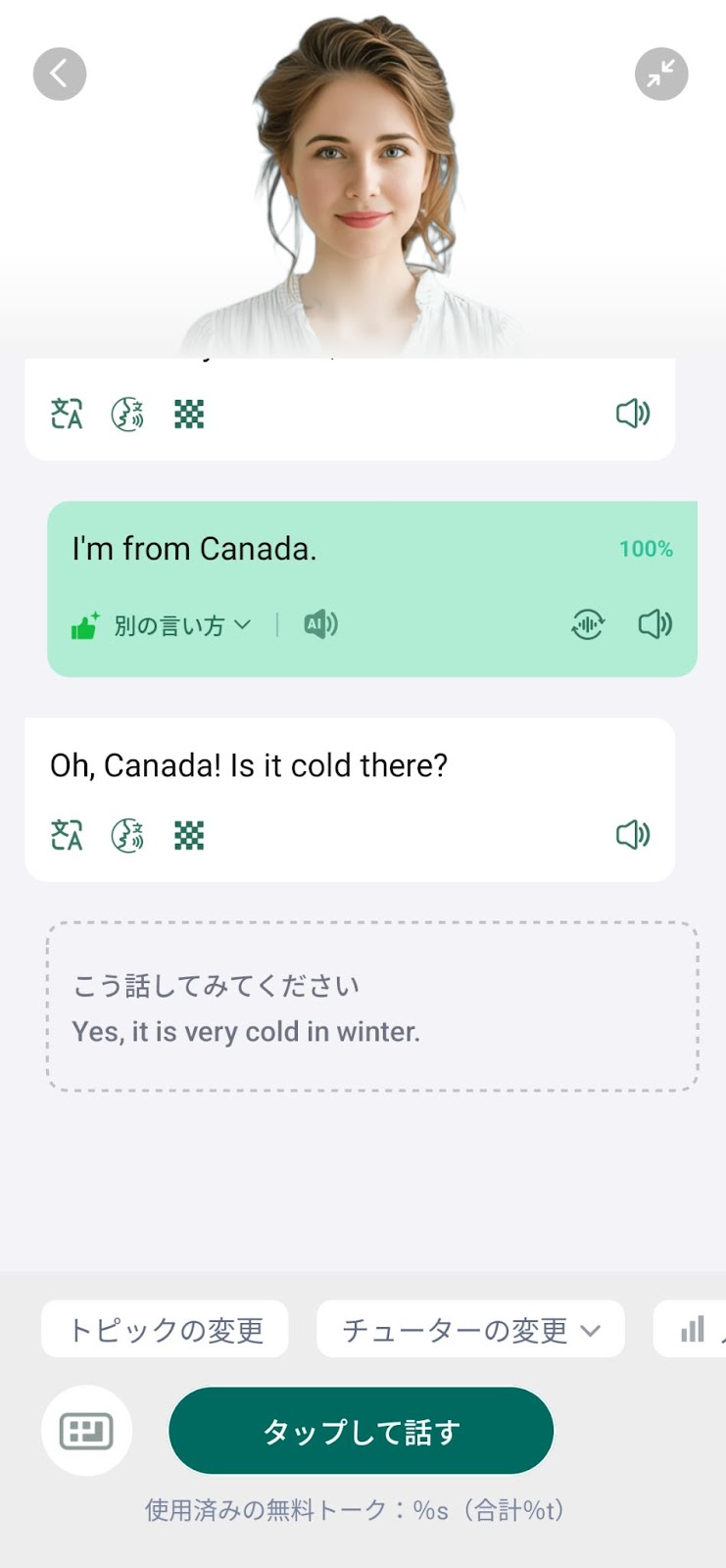Switch to keyboard input
The height and width of the screenshot is (1568, 726).
tap(86, 1431)
